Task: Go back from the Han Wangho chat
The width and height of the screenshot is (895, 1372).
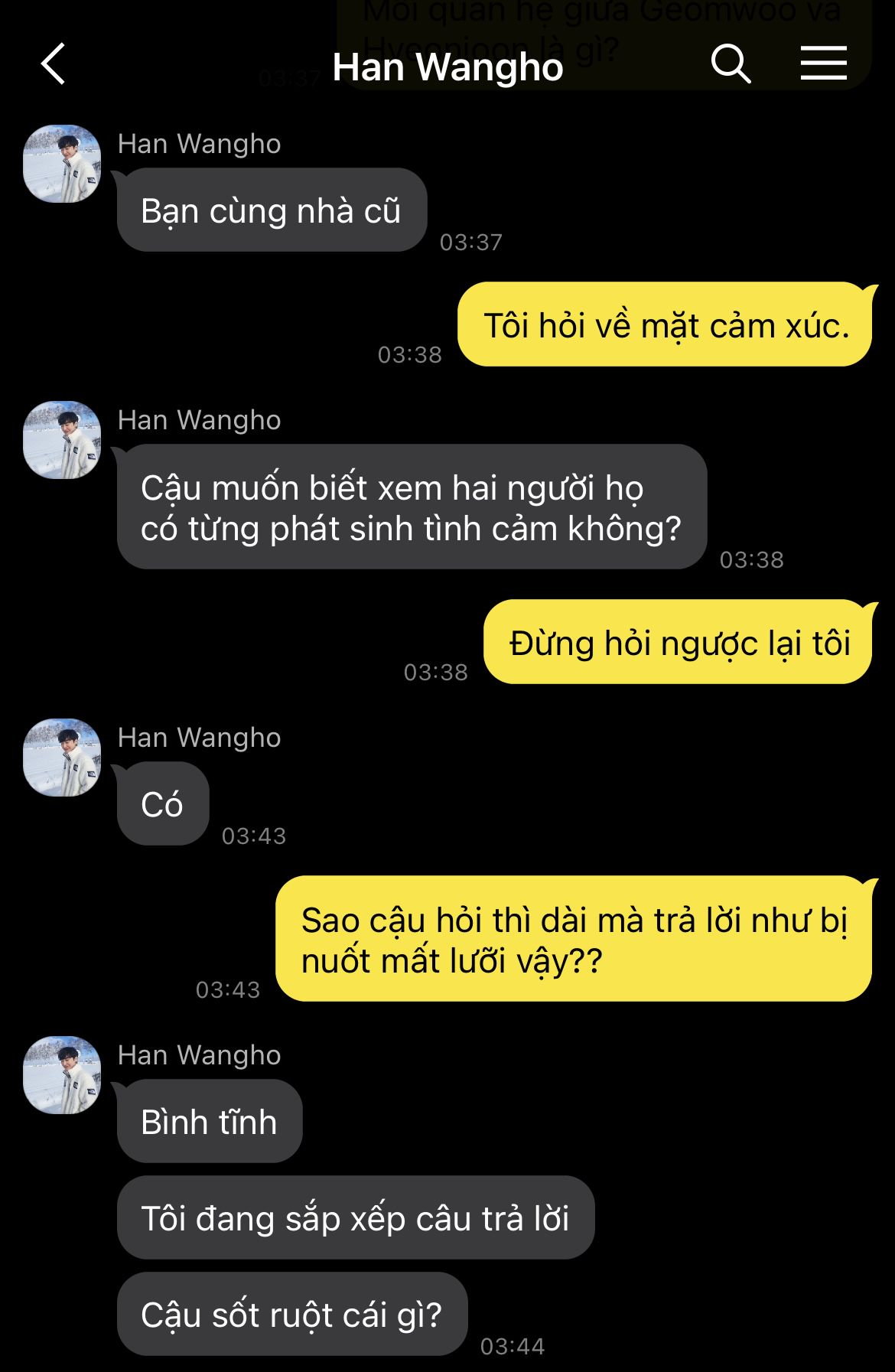Action: (x=53, y=64)
